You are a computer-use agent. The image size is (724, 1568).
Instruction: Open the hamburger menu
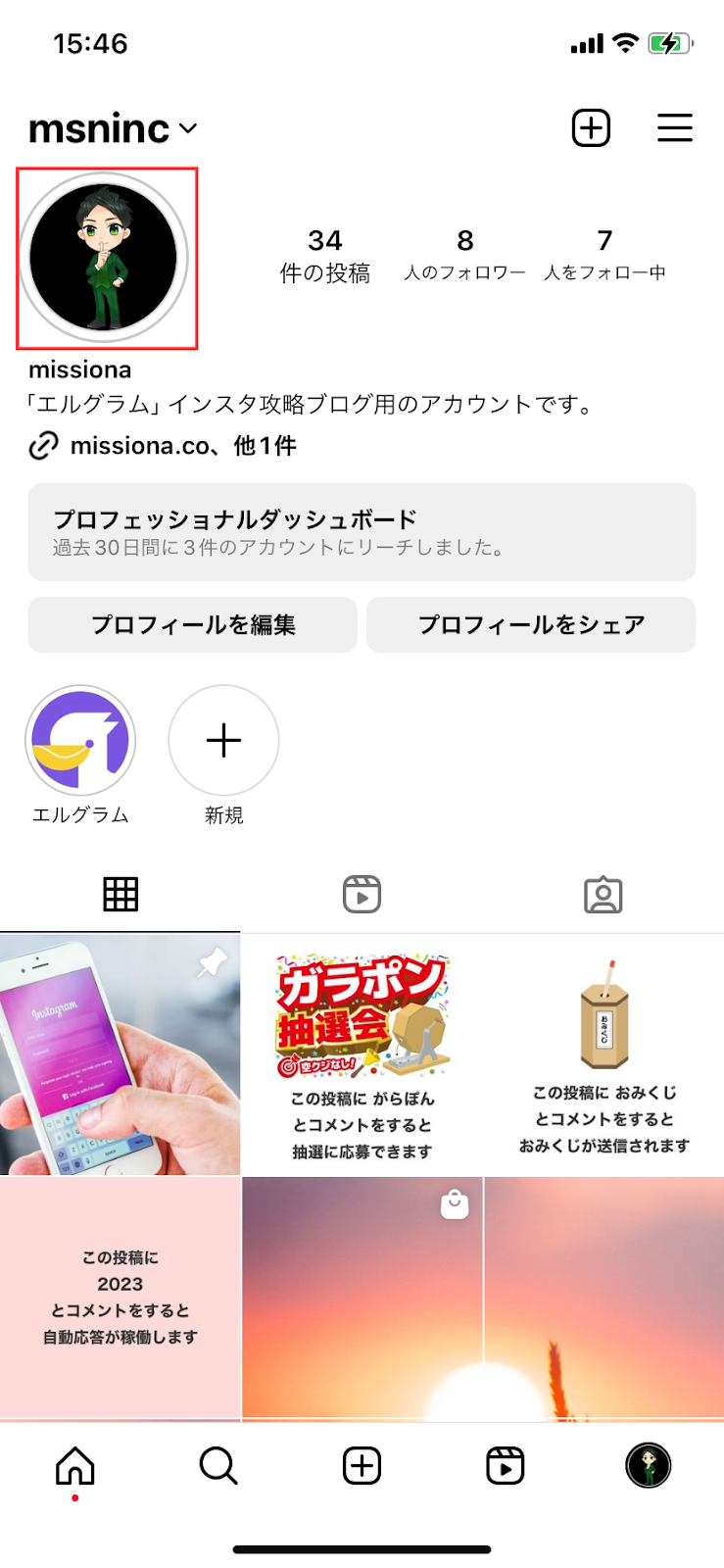tap(674, 128)
